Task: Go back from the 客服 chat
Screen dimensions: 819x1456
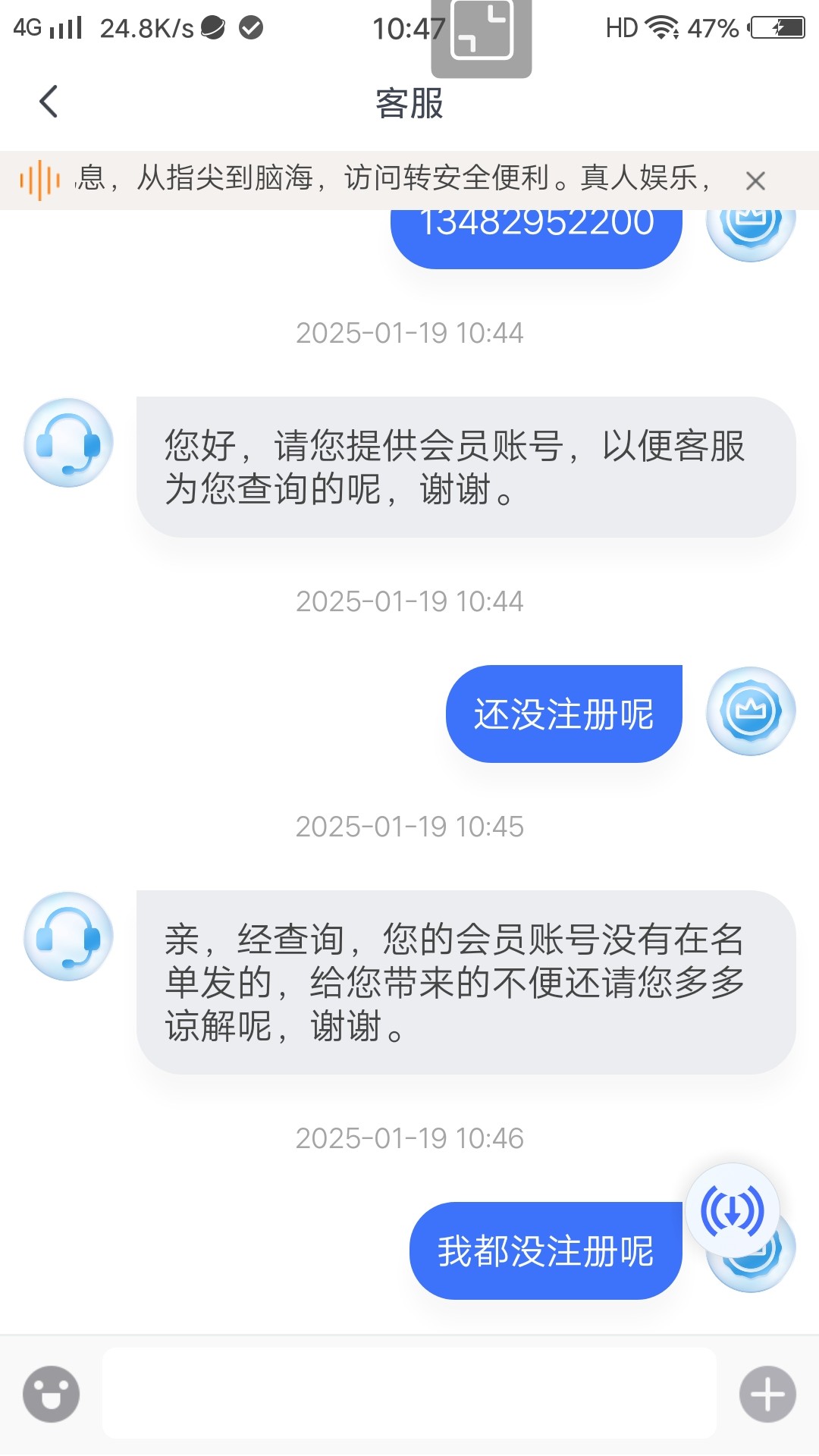Action: (x=49, y=102)
